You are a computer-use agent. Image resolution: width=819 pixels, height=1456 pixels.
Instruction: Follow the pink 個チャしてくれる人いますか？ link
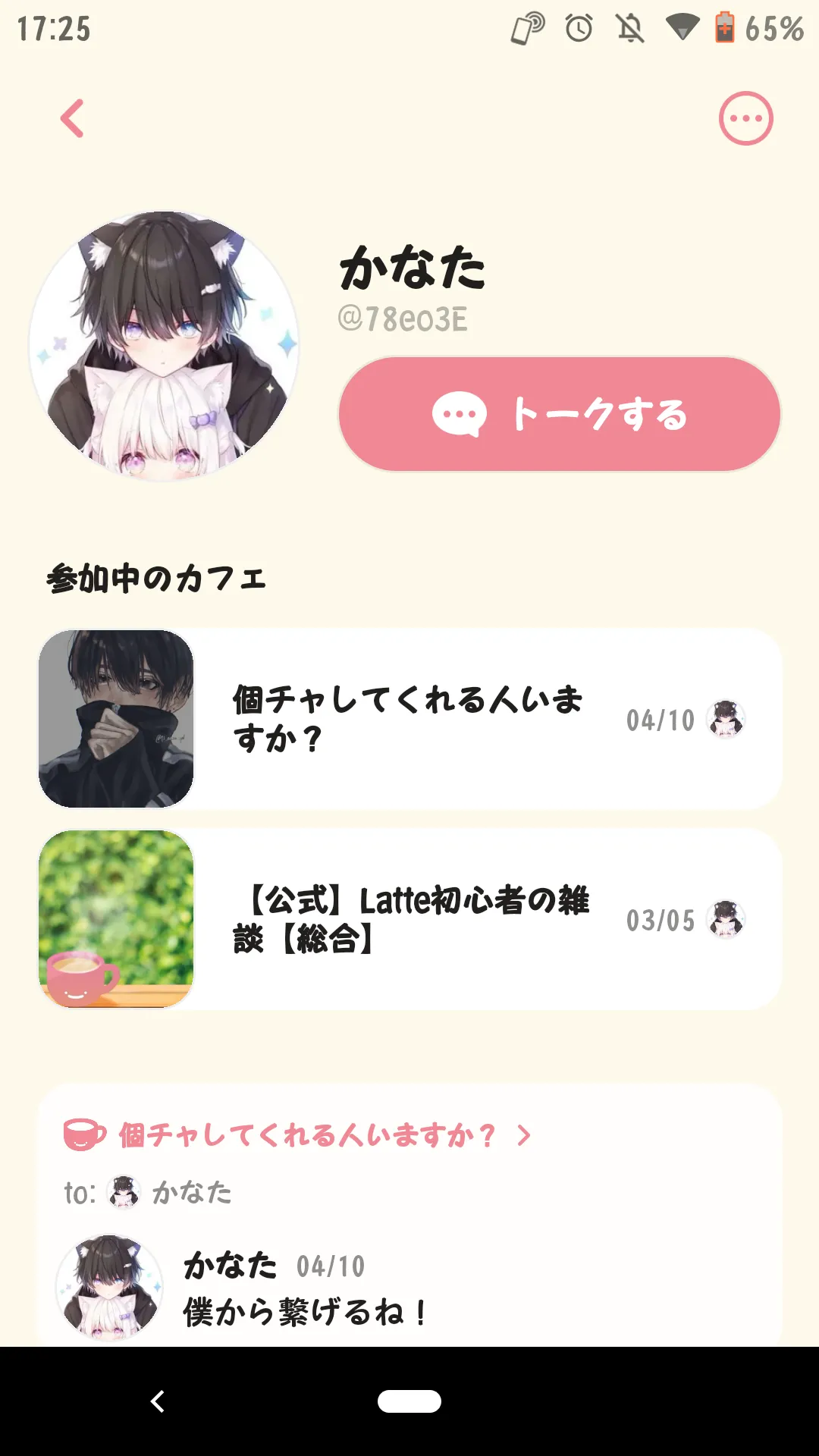pyautogui.click(x=306, y=1135)
